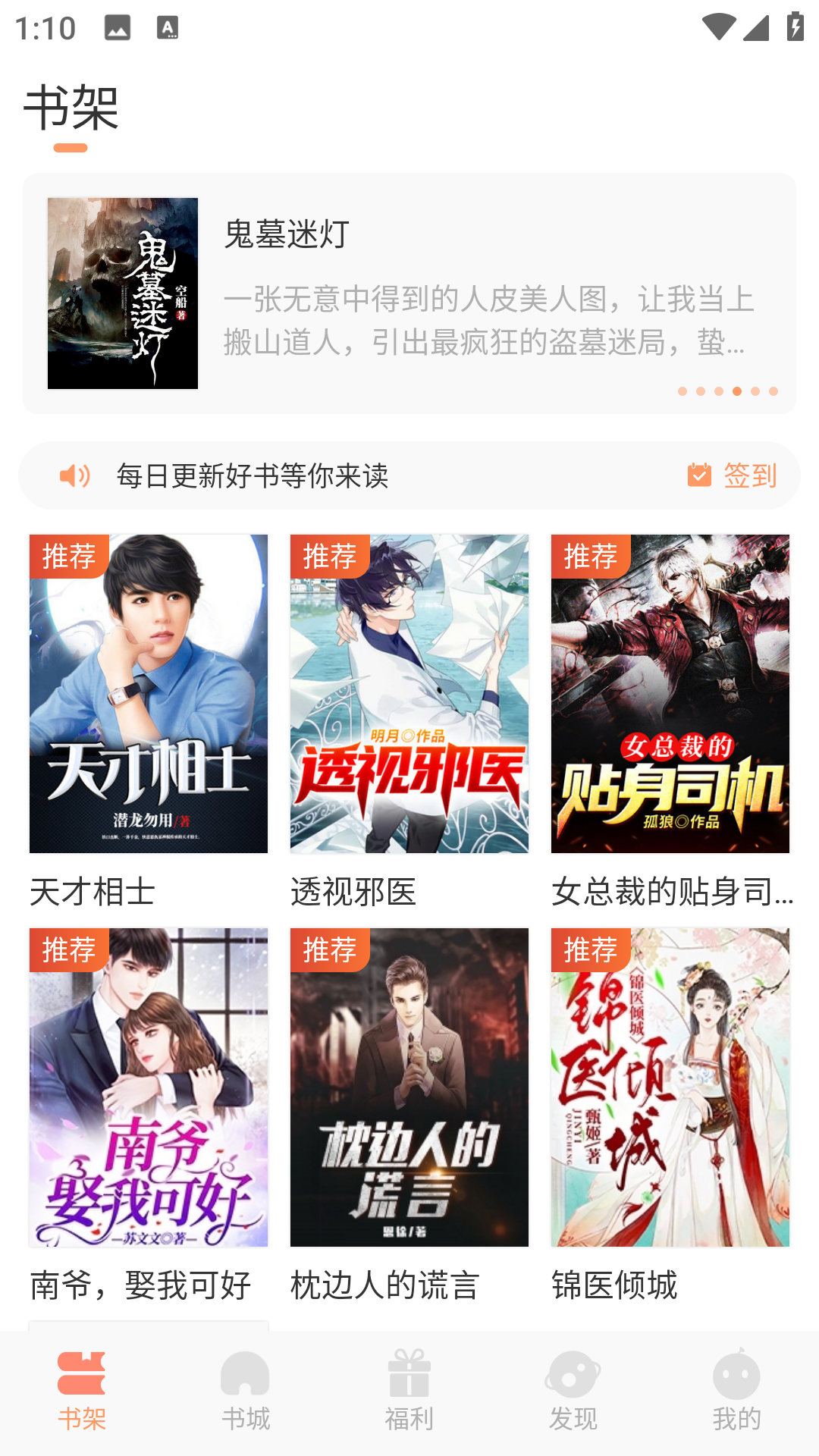The image size is (819, 1456).
Task: Switch to the 福利 benefits tab
Action: [x=409, y=1392]
